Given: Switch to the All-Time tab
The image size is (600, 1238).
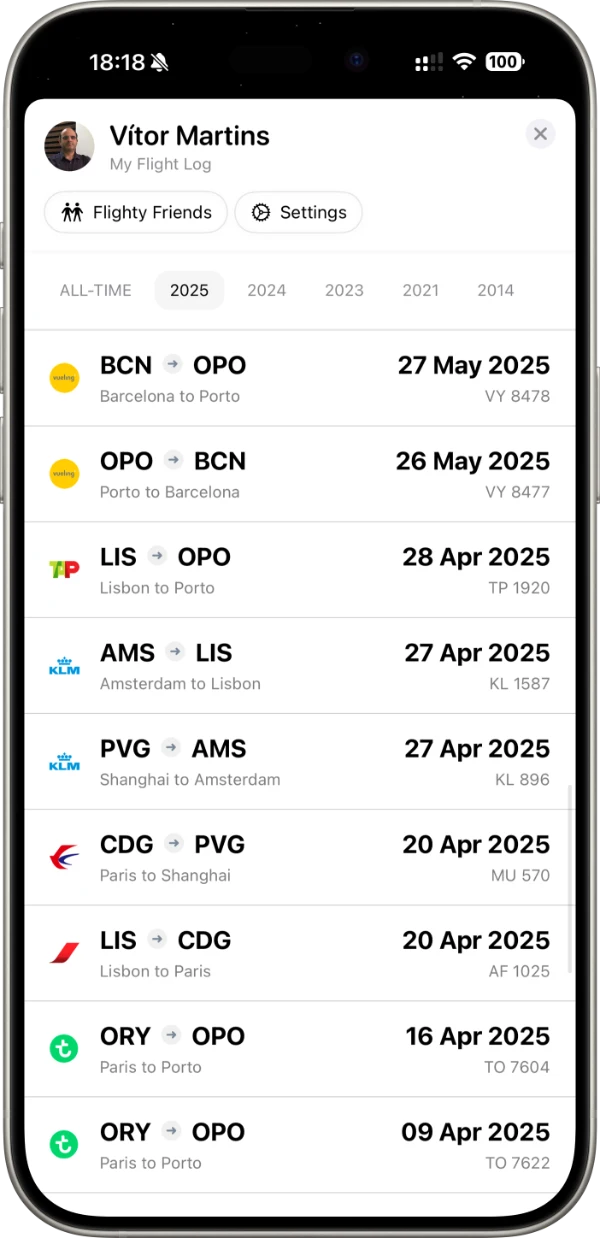Looking at the screenshot, I should (x=95, y=290).
